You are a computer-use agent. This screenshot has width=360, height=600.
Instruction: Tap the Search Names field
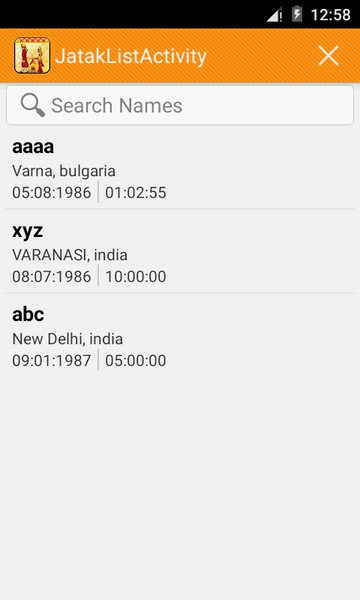click(x=180, y=105)
